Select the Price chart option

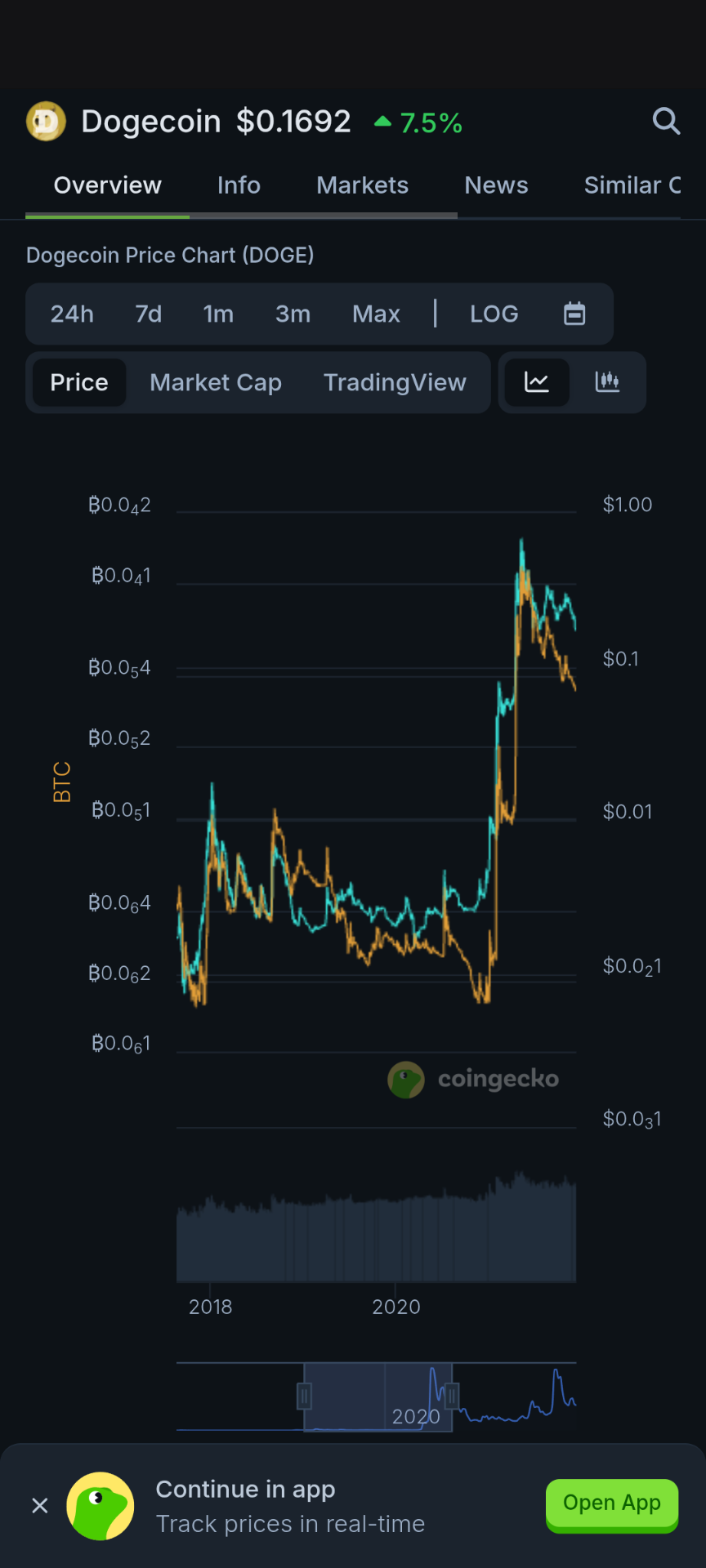(79, 382)
